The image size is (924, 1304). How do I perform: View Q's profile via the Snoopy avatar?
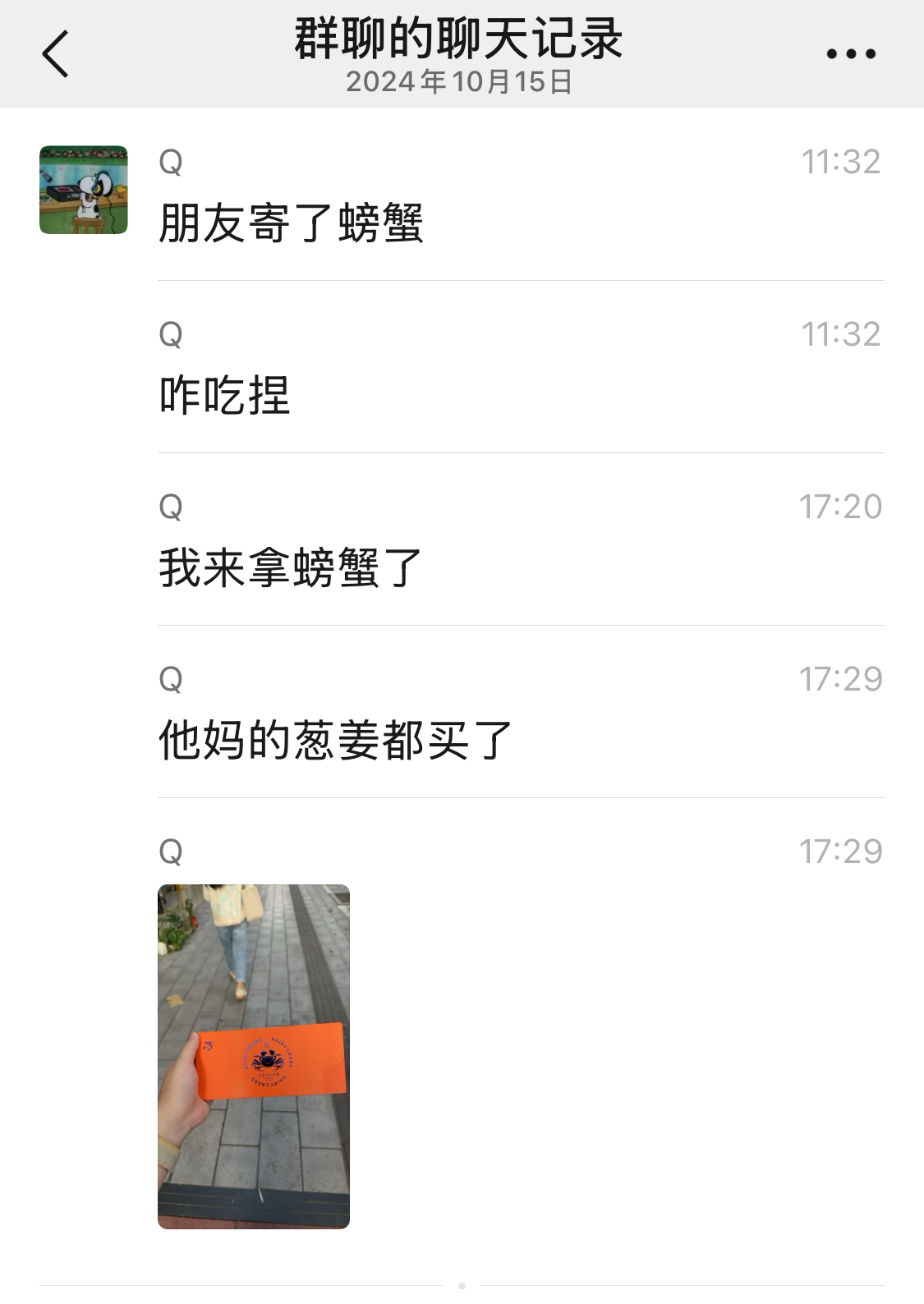(x=84, y=190)
